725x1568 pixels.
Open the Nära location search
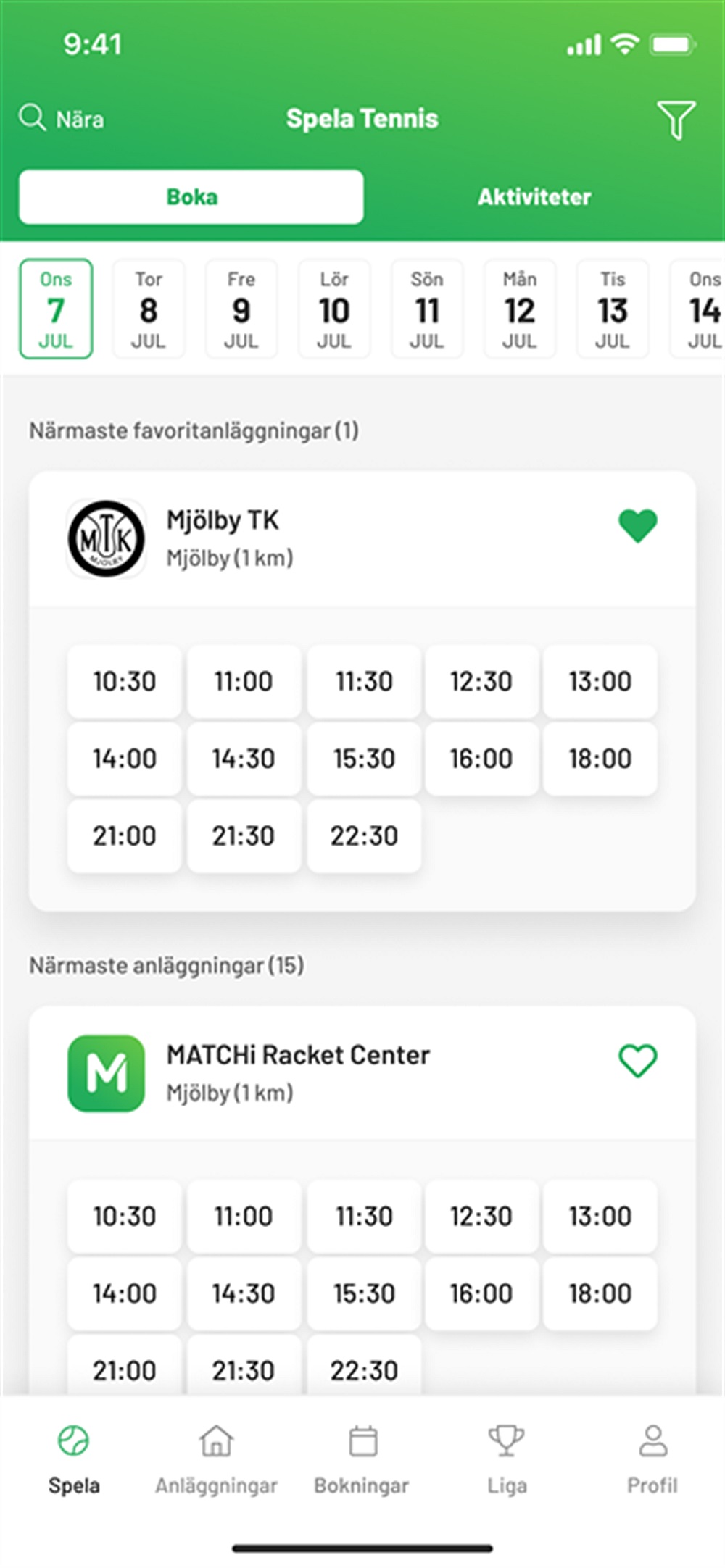click(62, 118)
